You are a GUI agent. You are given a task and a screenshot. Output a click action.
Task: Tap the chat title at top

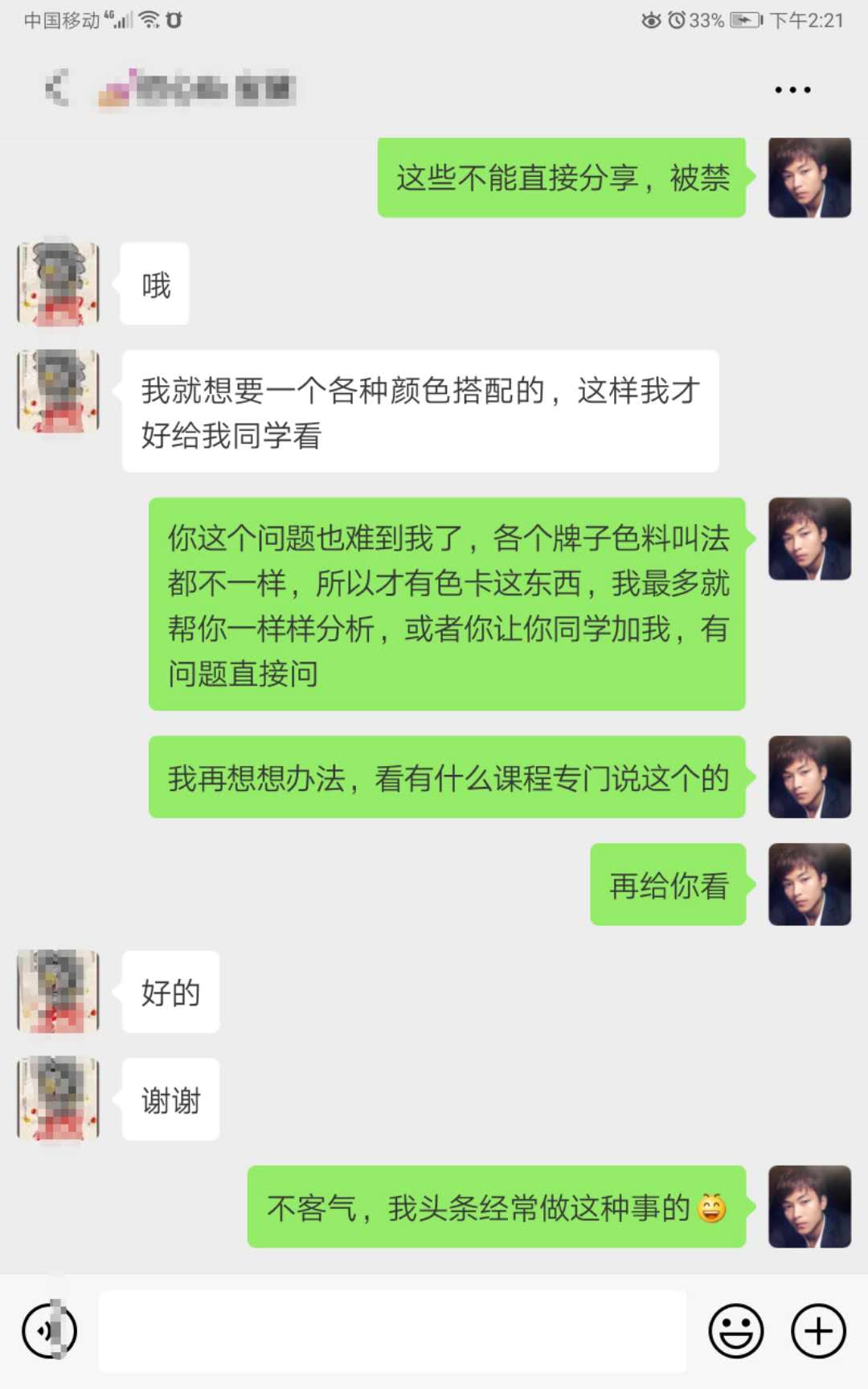(199, 90)
